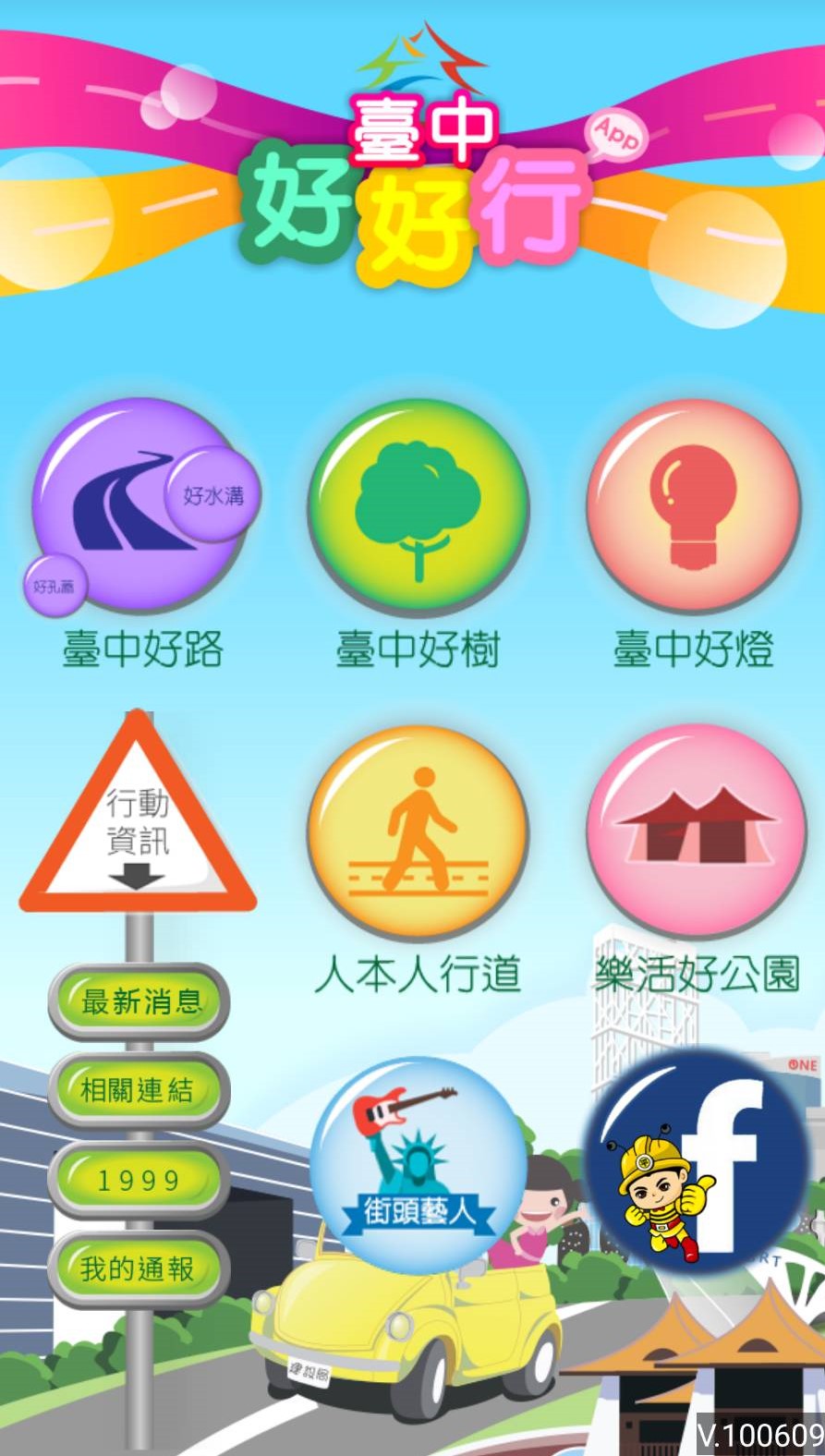Select the 1999 hotline button

click(140, 1180)
